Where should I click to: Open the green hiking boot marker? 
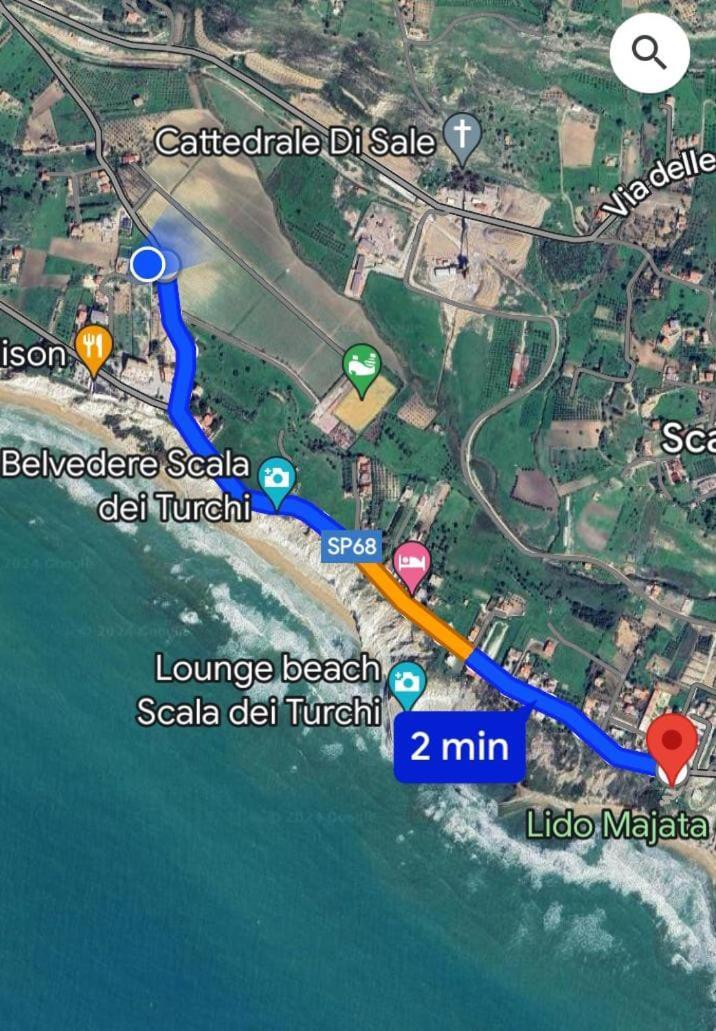click(x=362, y=366)
